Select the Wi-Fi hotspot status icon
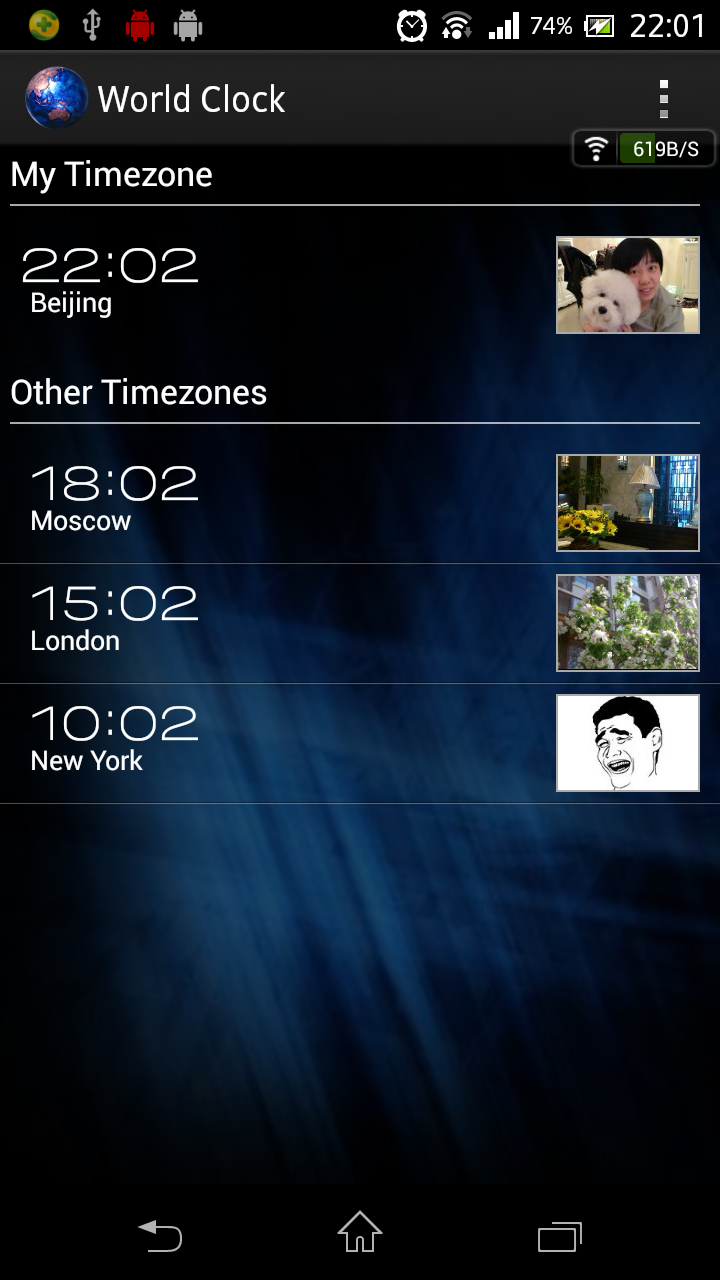This screenshot has width=720, height=1280. [456, 24]
